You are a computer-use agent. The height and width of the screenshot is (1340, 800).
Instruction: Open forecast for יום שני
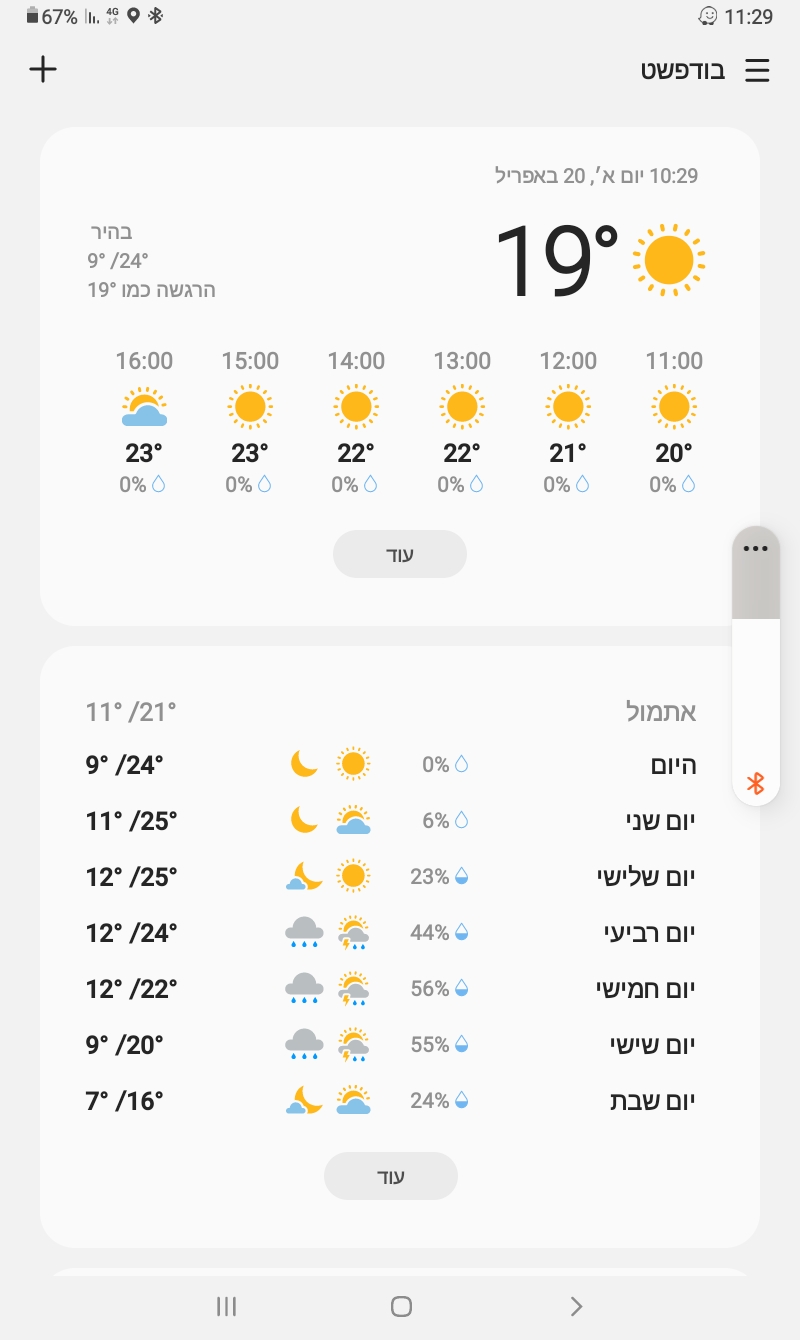(x=400, y=821)
